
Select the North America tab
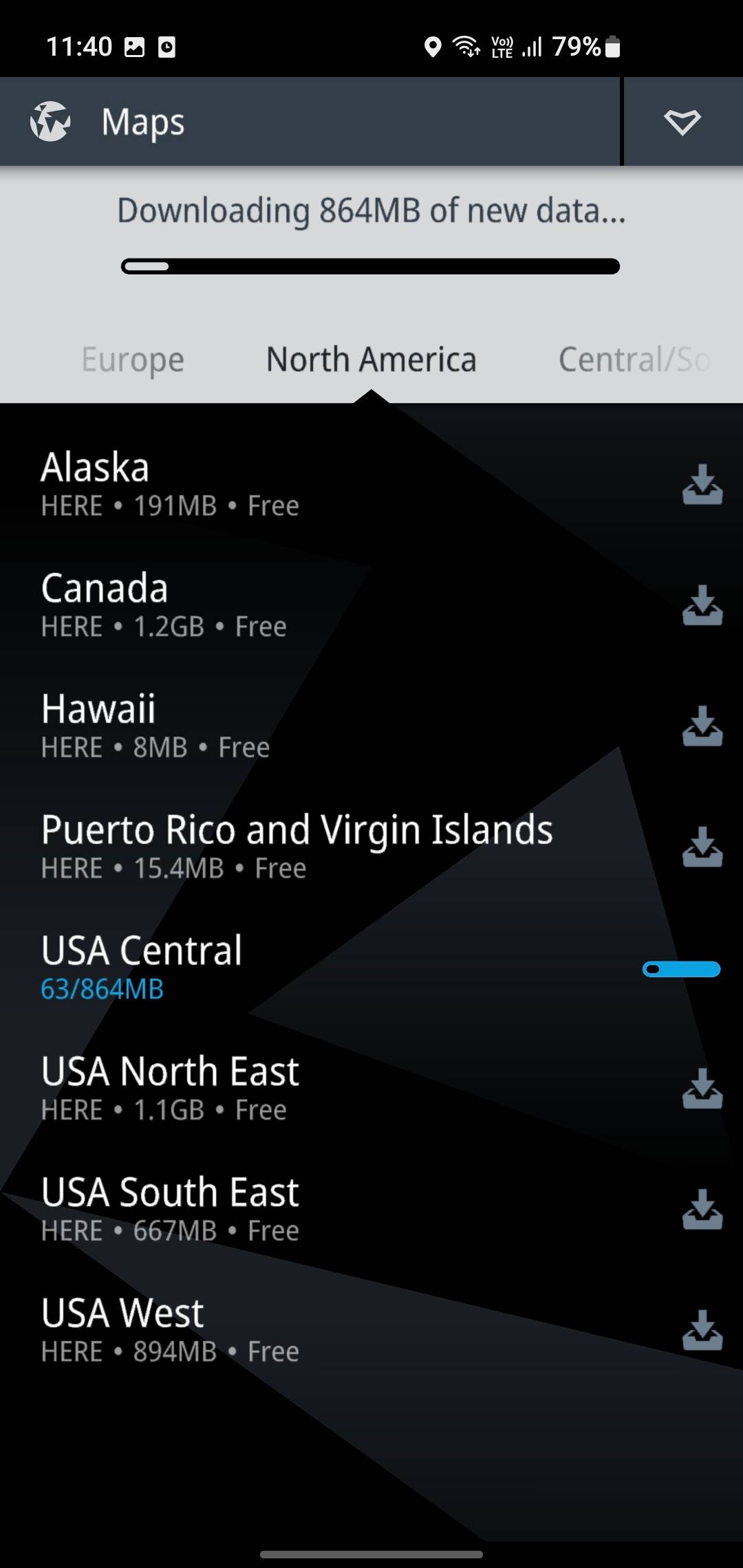371,360
